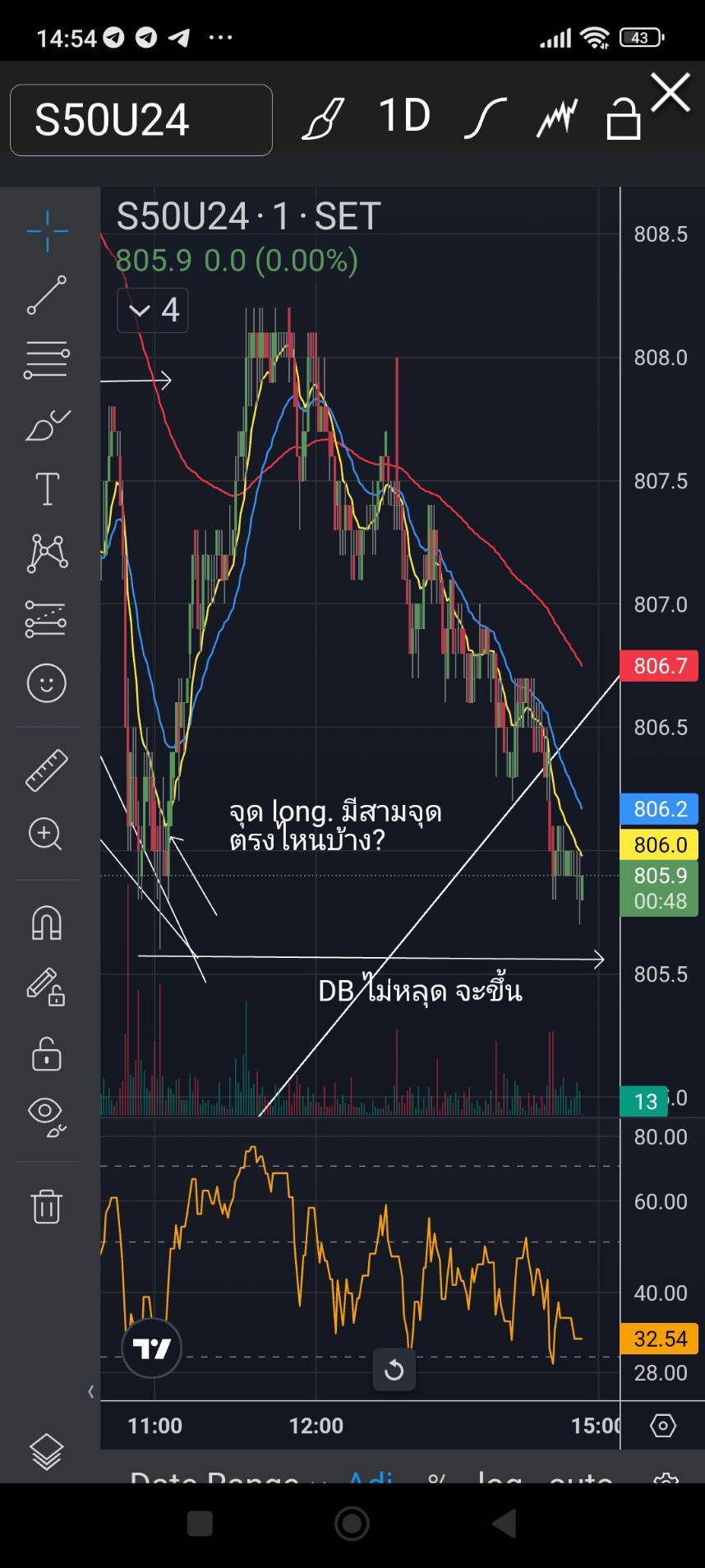The height and width of the screenshot is (1568, 705).
Task: Open the S50U24 symbol search box
Action: 141,120
